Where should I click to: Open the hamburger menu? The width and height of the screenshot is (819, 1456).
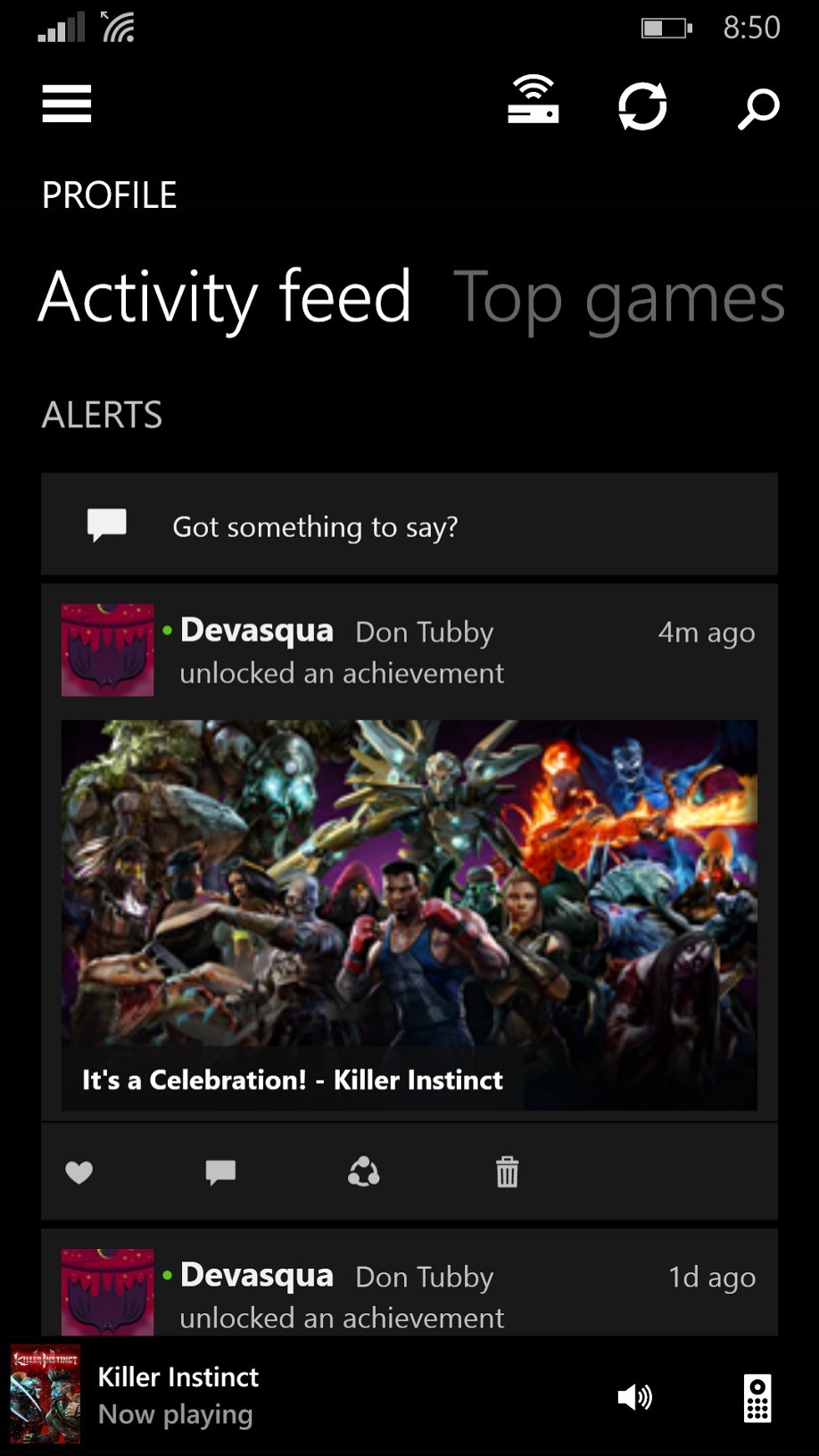coord(66,104)
